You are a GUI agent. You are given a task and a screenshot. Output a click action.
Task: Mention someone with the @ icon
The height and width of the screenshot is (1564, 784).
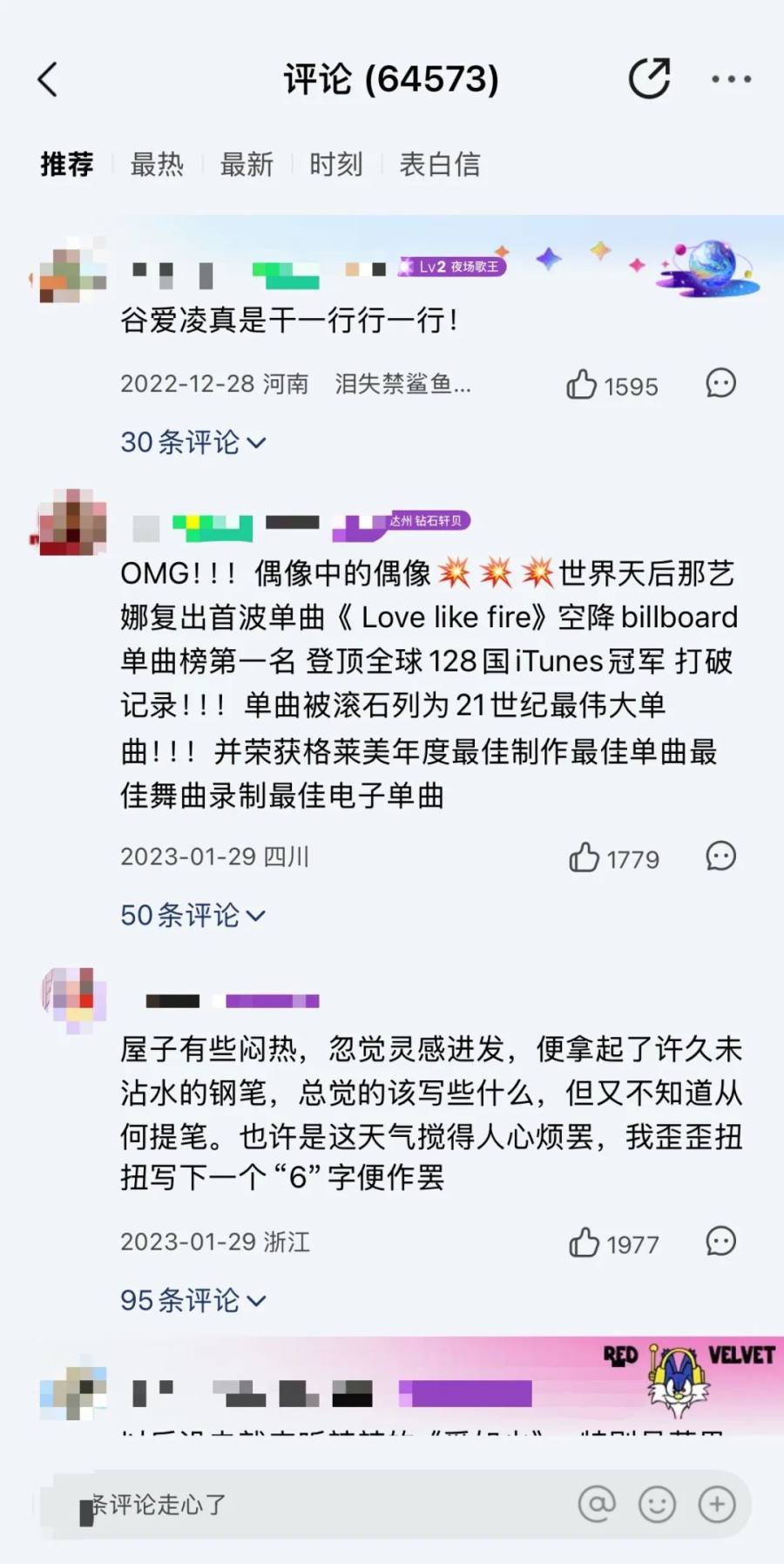coord(597,1505)
